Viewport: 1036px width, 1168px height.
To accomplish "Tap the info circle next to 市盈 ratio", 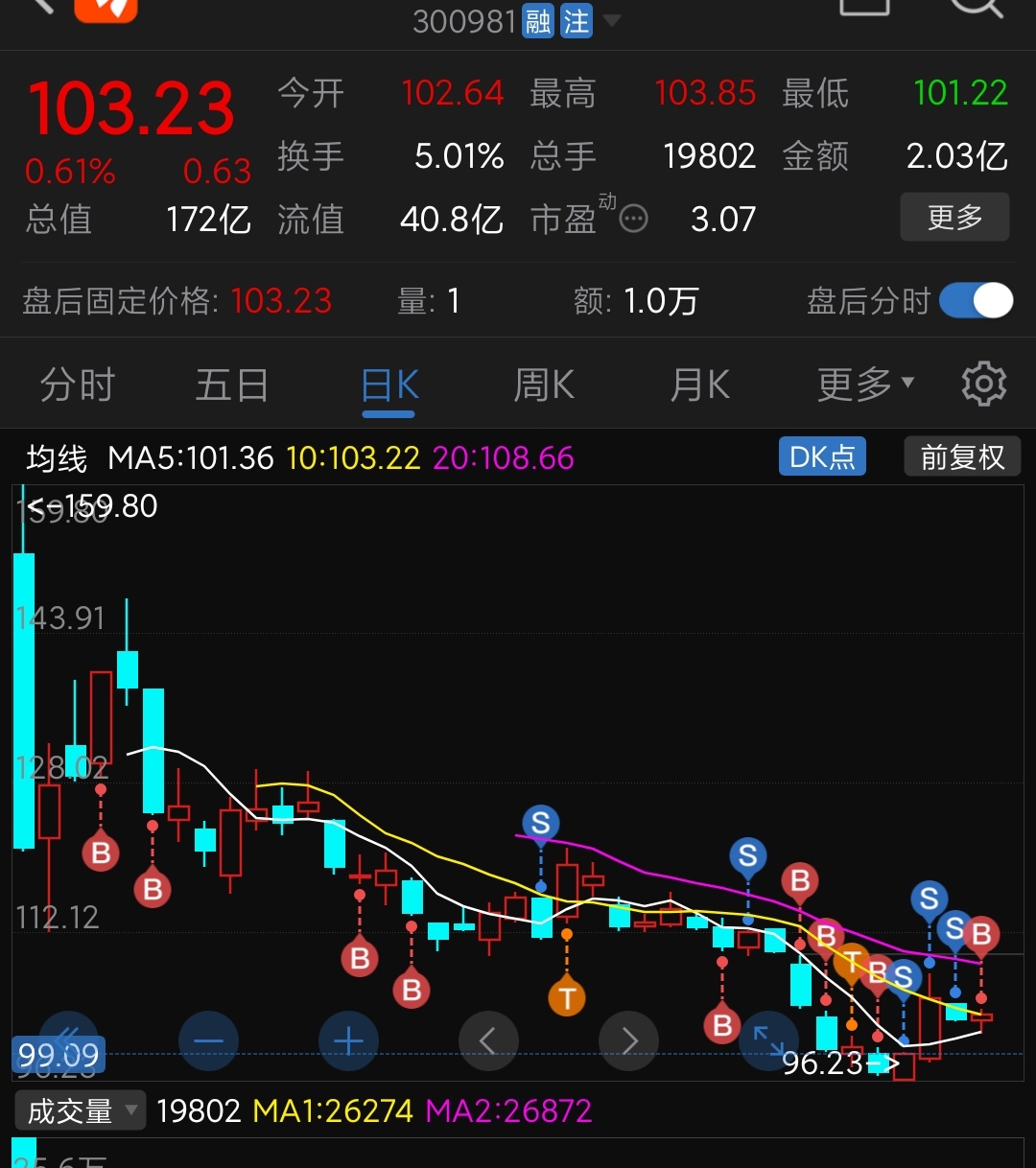I will [634, 219].
